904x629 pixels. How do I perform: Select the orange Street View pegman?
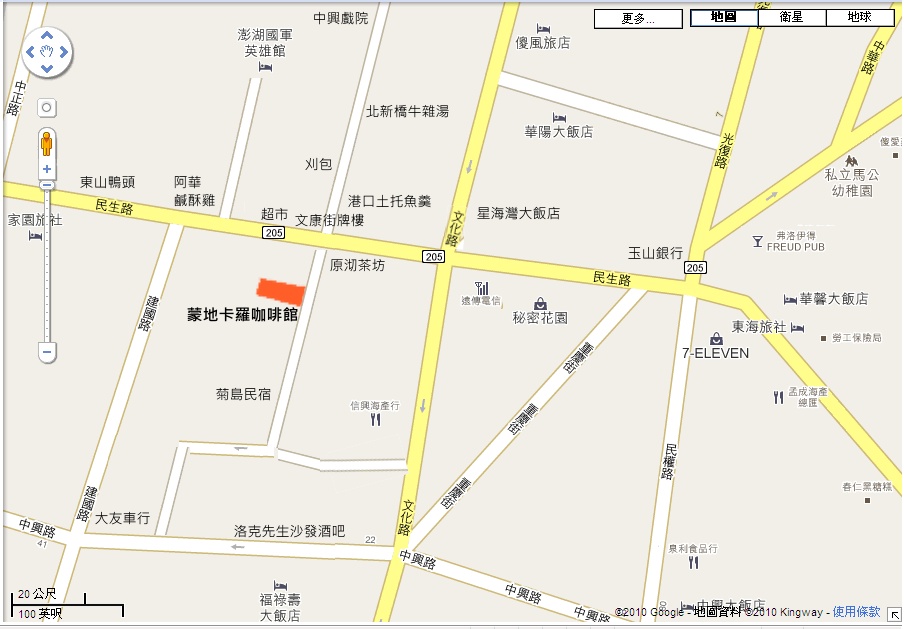(46, 143)
